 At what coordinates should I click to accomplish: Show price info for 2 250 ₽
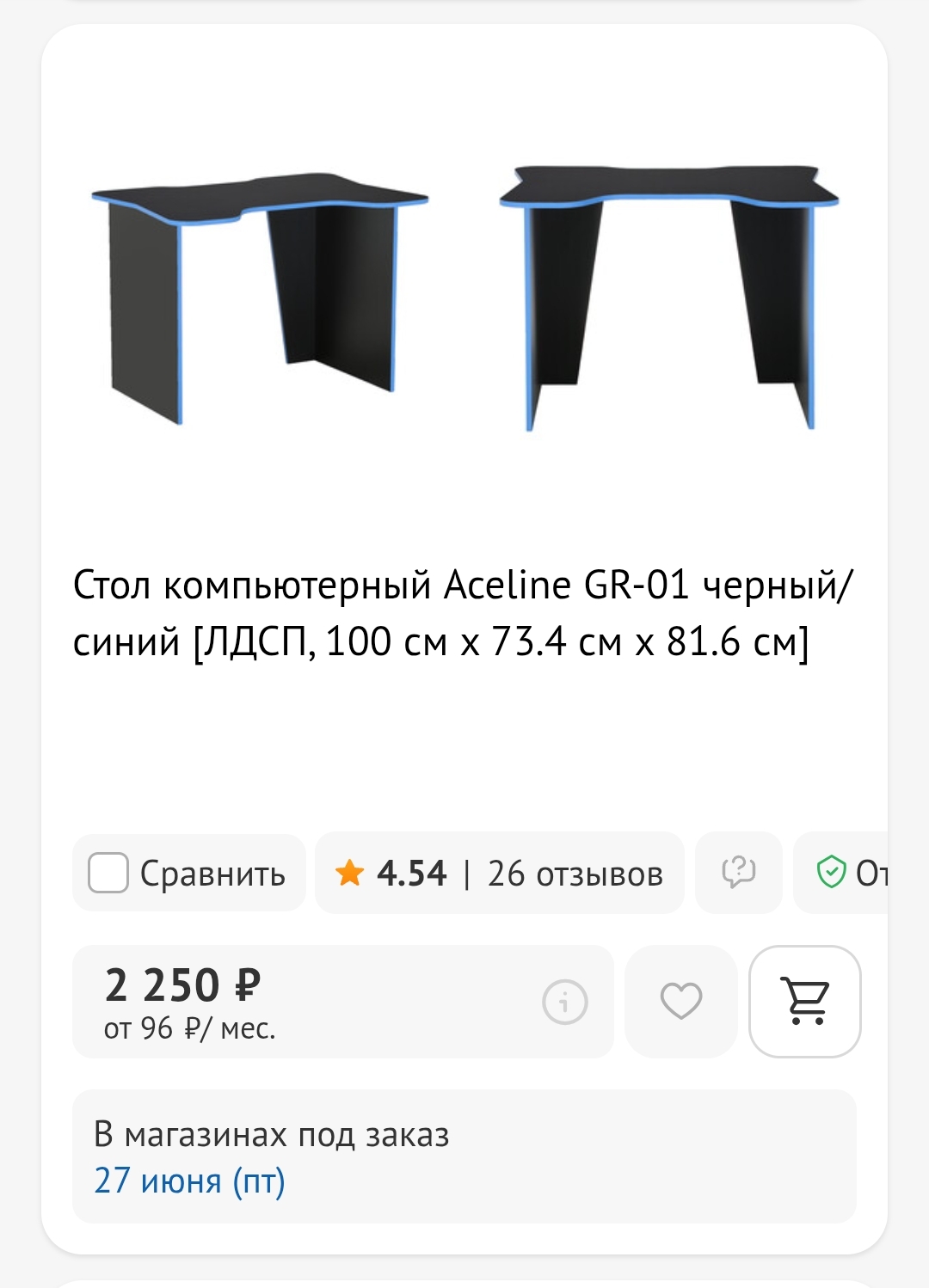click(x=564, y=1002)
